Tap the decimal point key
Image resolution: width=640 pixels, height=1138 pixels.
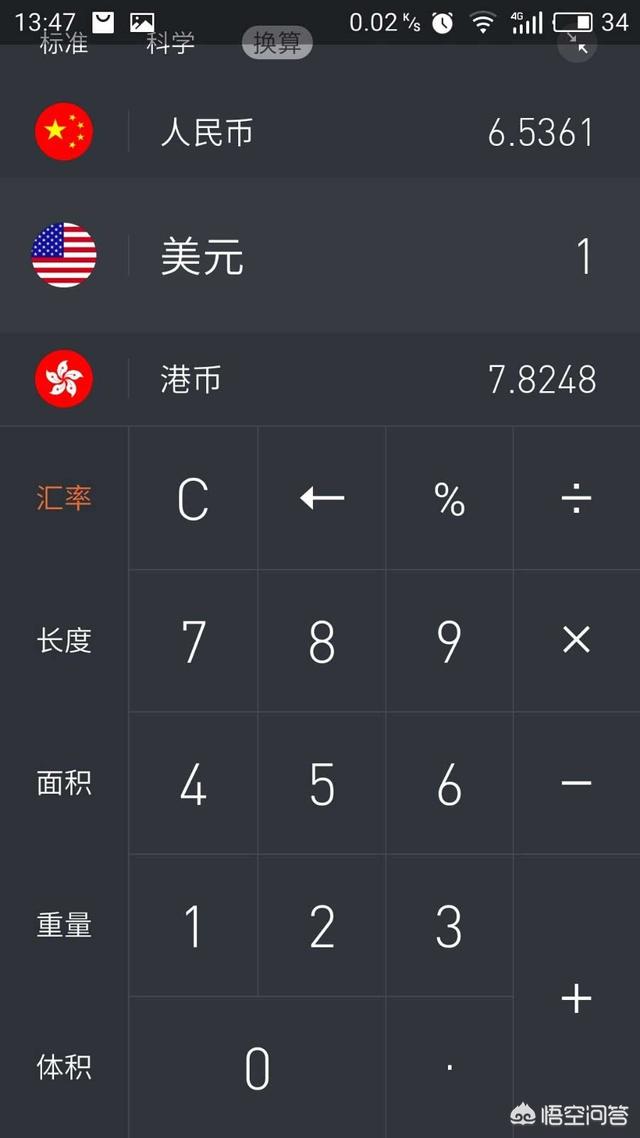point(449,1068)
